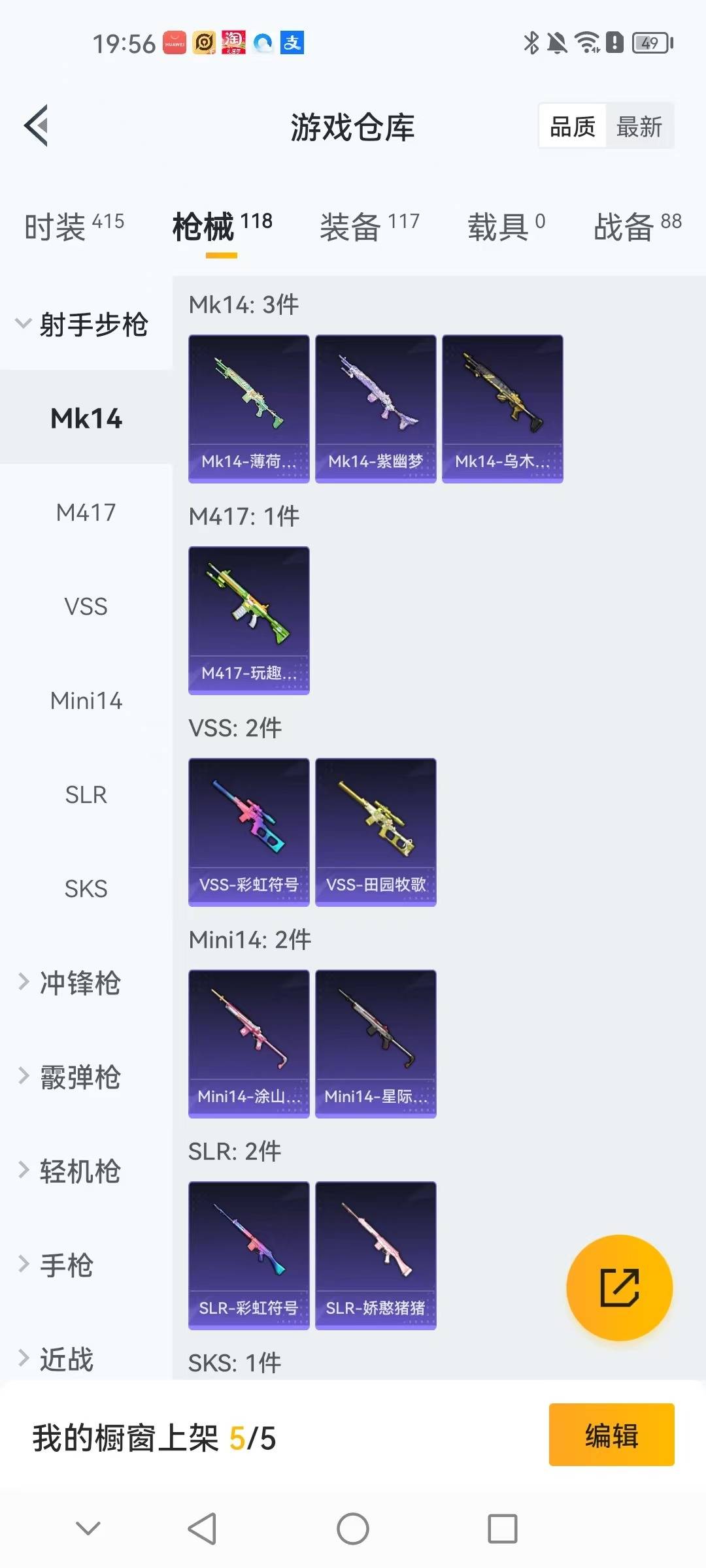Open the VSS-彩虹符号 skin

[x=248, y=832]
